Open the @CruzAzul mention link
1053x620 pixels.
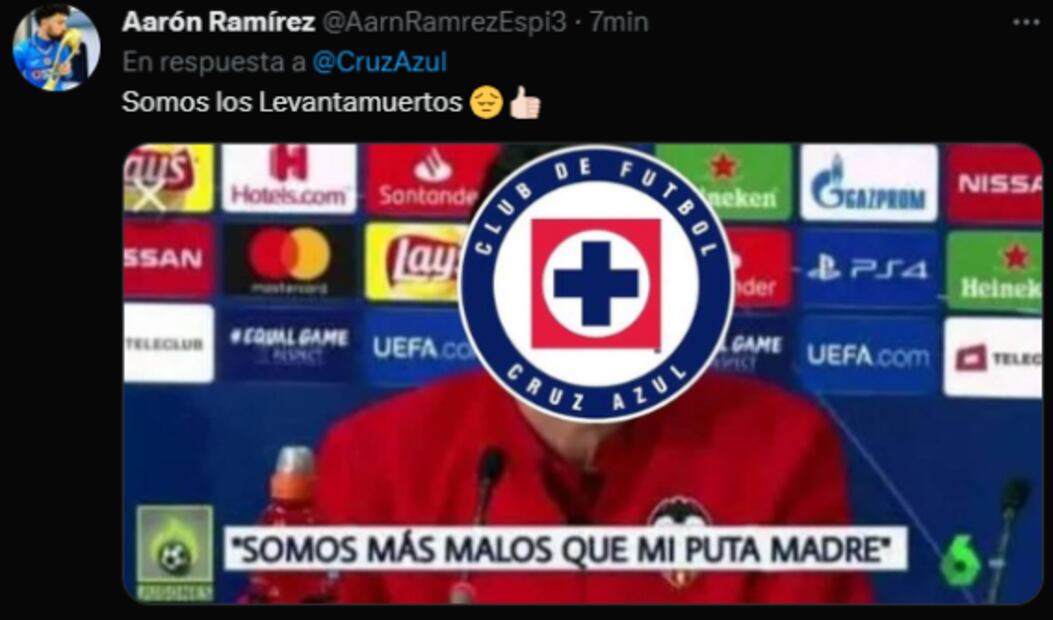pyautogui.click(x=379, y=62)
